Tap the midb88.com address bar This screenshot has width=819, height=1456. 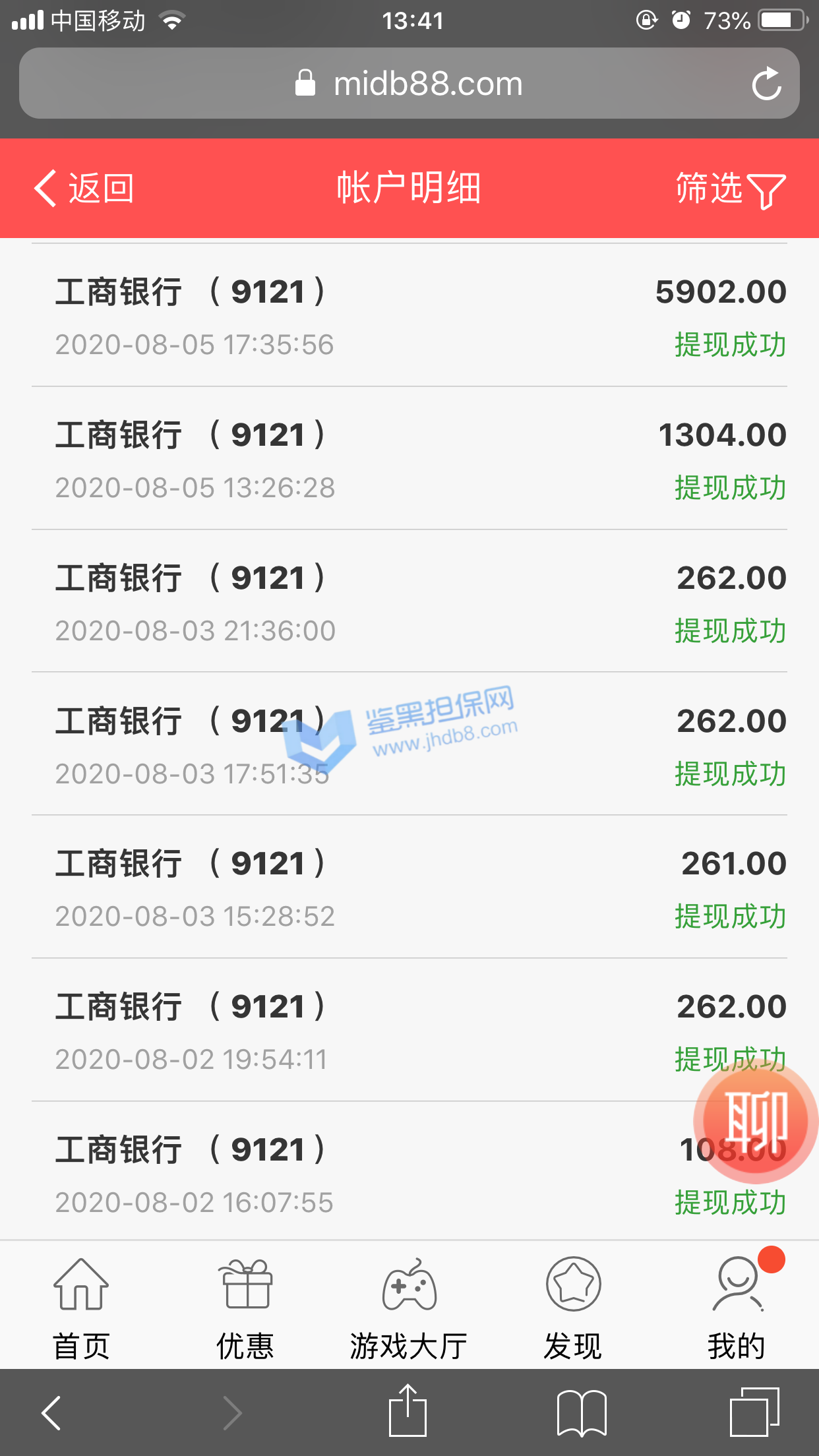click(x=409, y=84)
